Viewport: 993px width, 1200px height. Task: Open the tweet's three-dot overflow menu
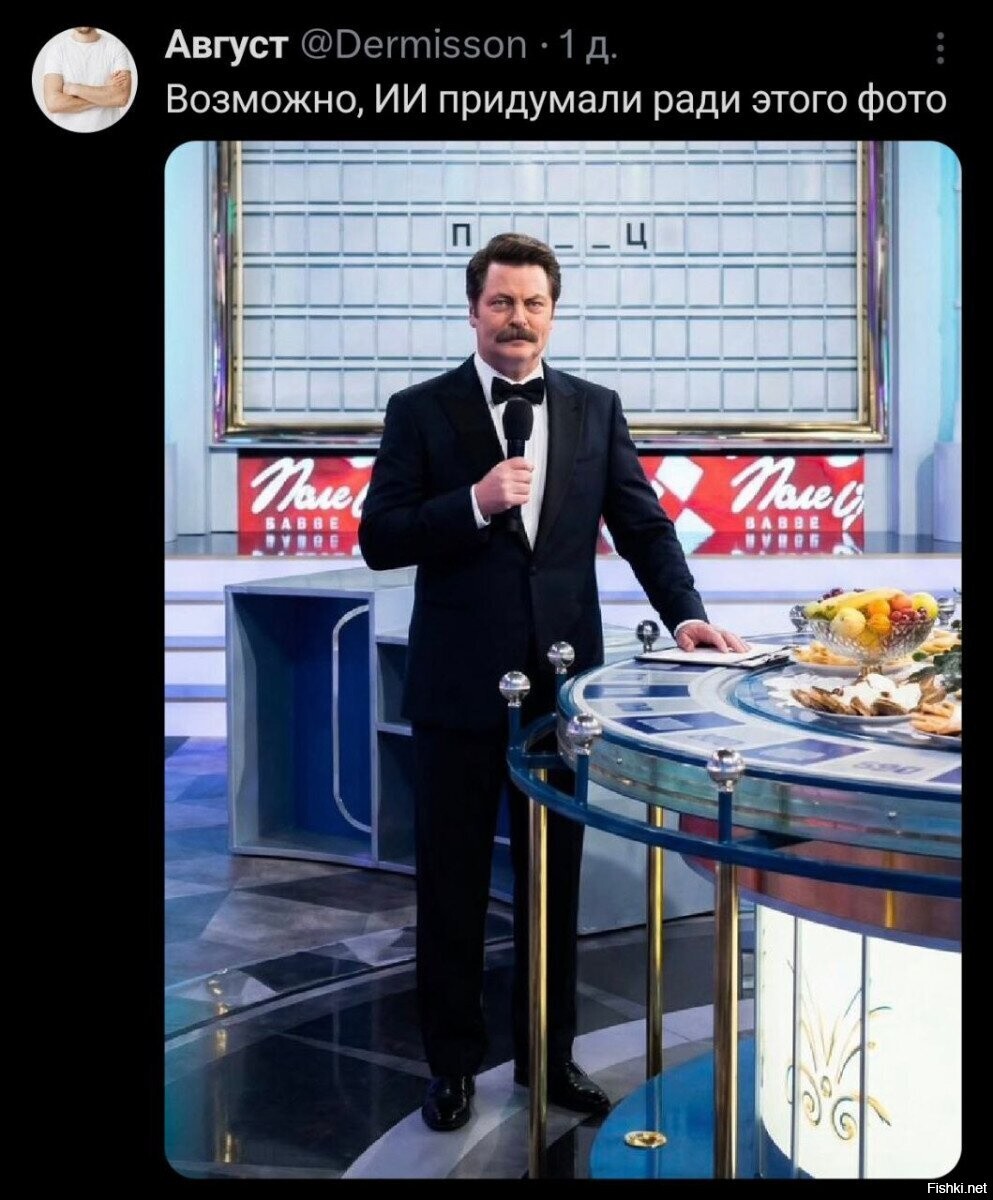940,47
